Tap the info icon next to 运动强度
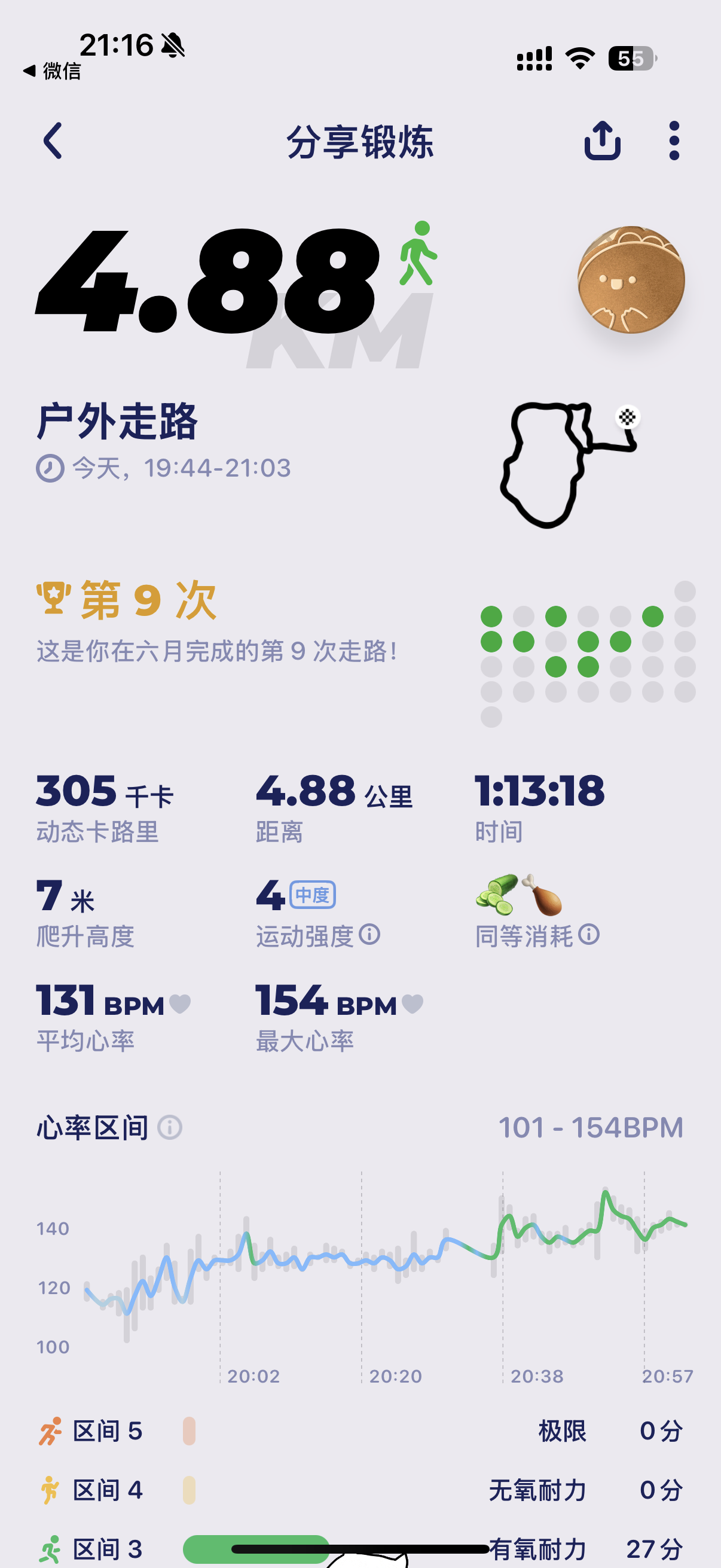 369,934
